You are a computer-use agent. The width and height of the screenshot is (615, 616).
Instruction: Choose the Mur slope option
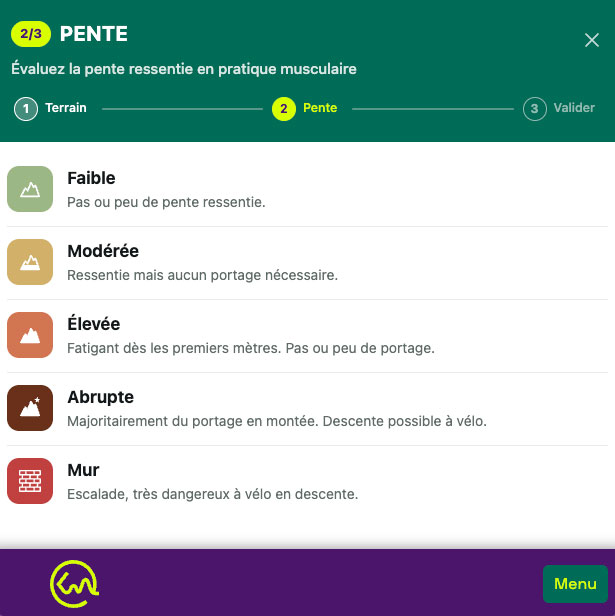click(307, 481)
